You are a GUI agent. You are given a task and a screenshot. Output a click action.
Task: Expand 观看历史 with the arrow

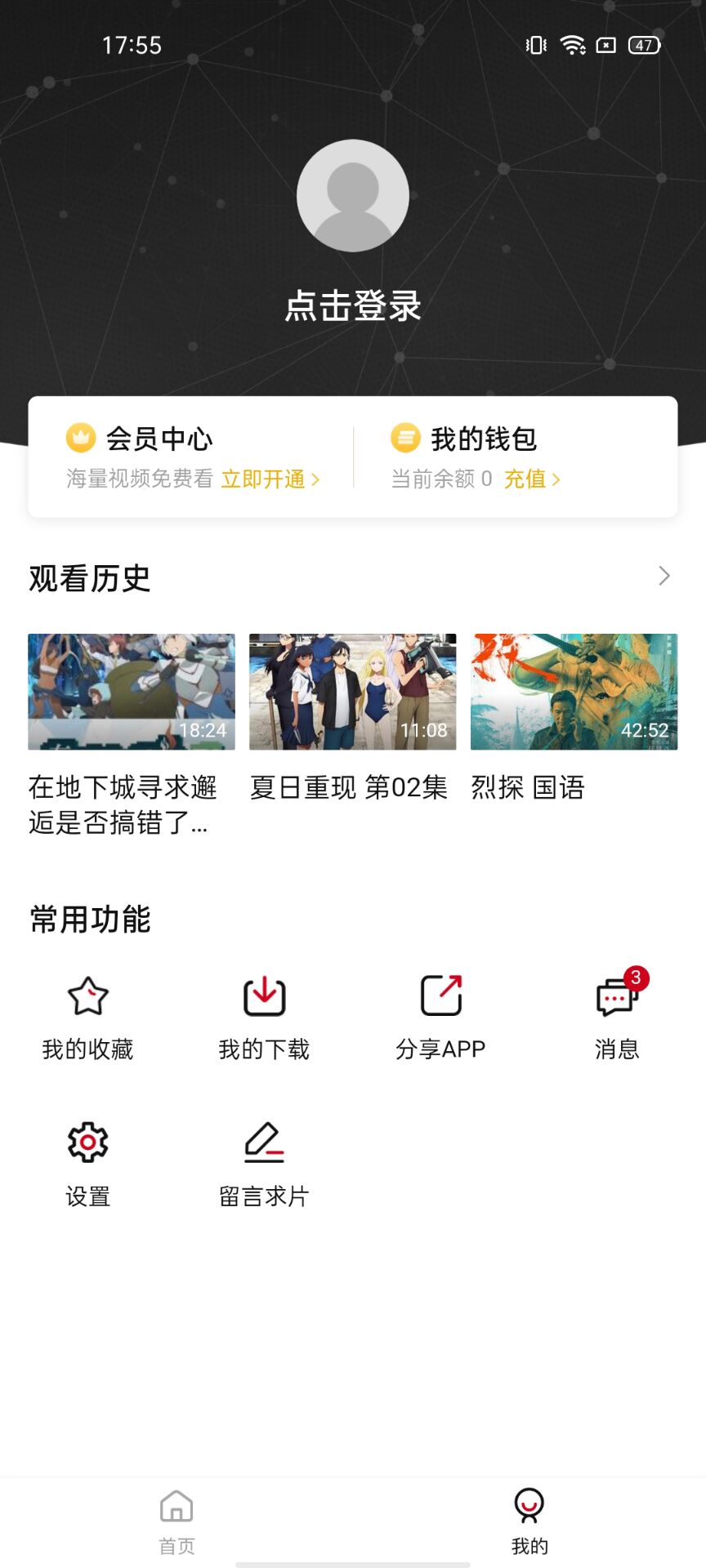click(x=664, y=577)
